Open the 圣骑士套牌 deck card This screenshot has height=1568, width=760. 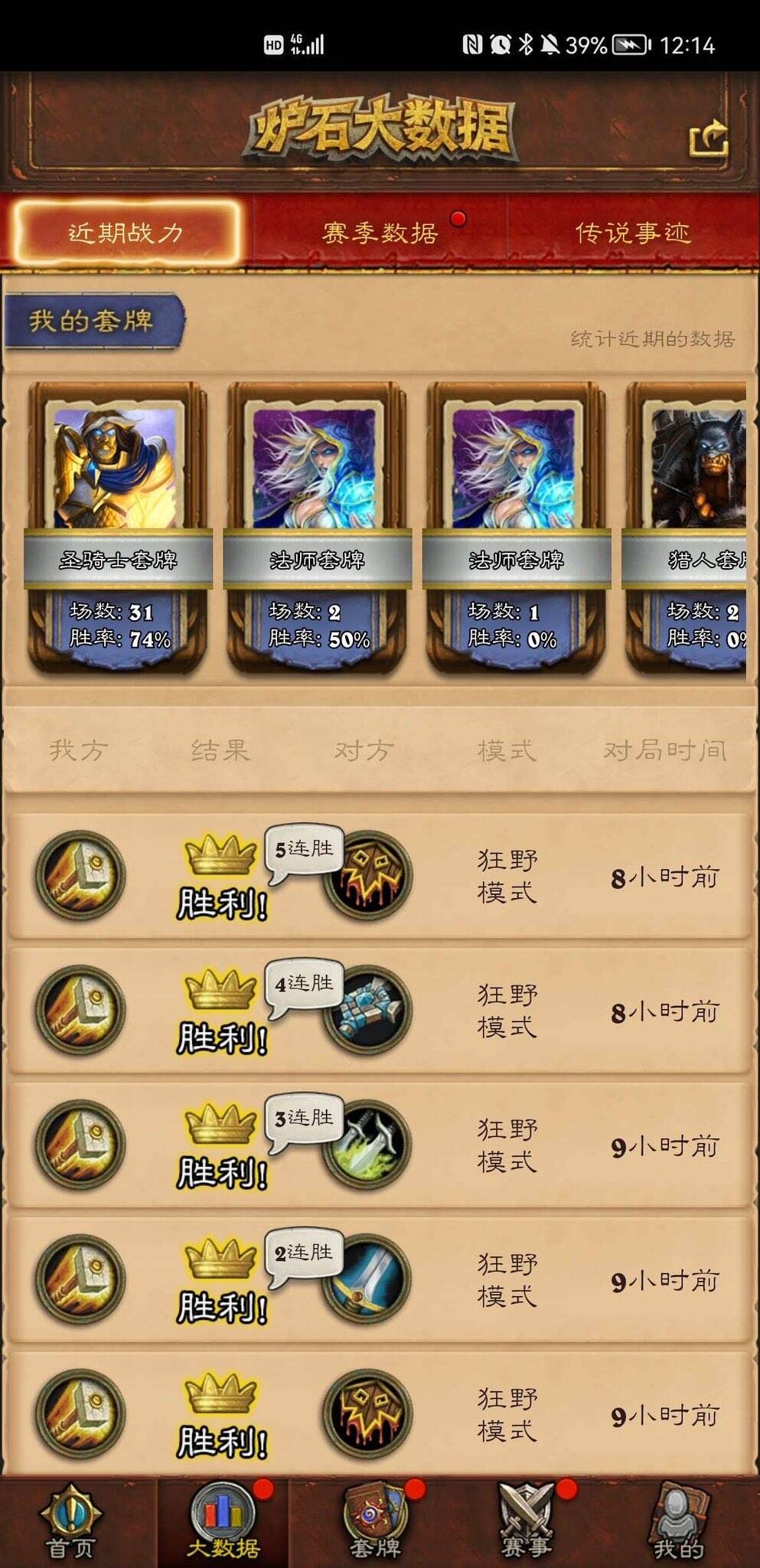pos(118,528)
